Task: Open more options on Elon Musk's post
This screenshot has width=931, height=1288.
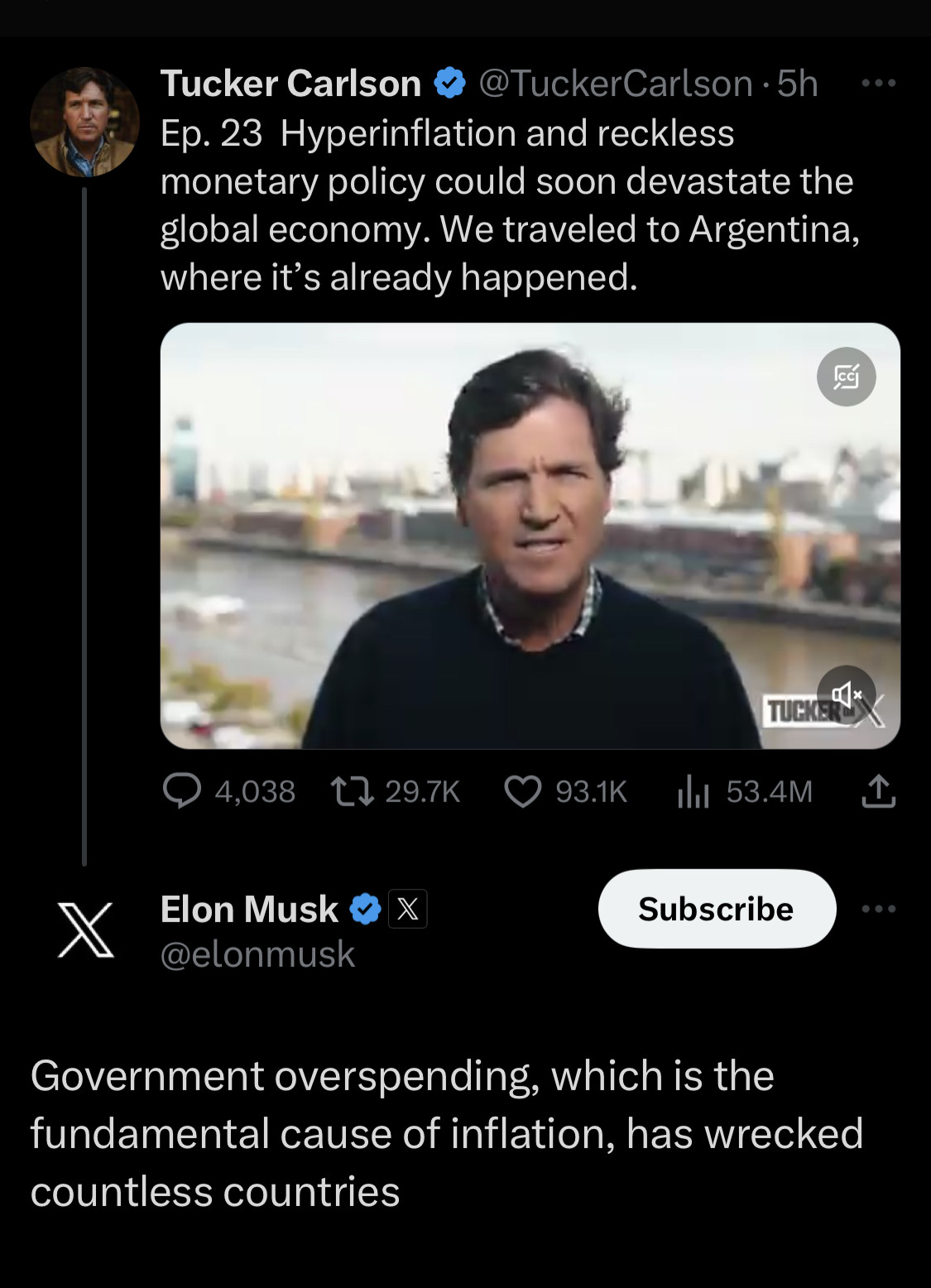Action: 878,909
